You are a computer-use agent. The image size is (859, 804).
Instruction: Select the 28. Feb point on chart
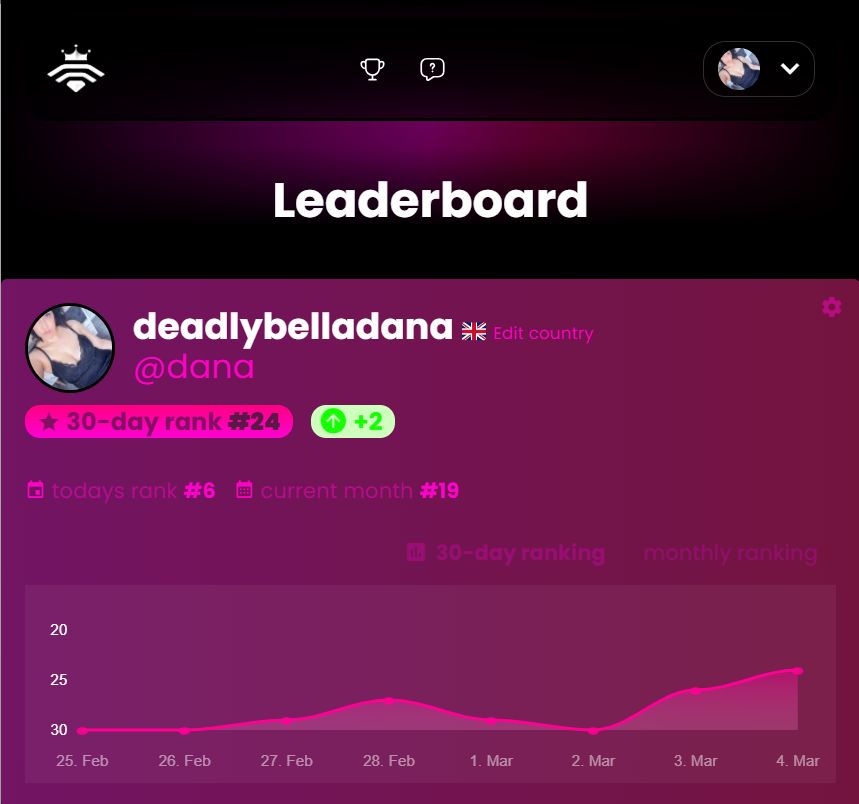click(388, 700)
